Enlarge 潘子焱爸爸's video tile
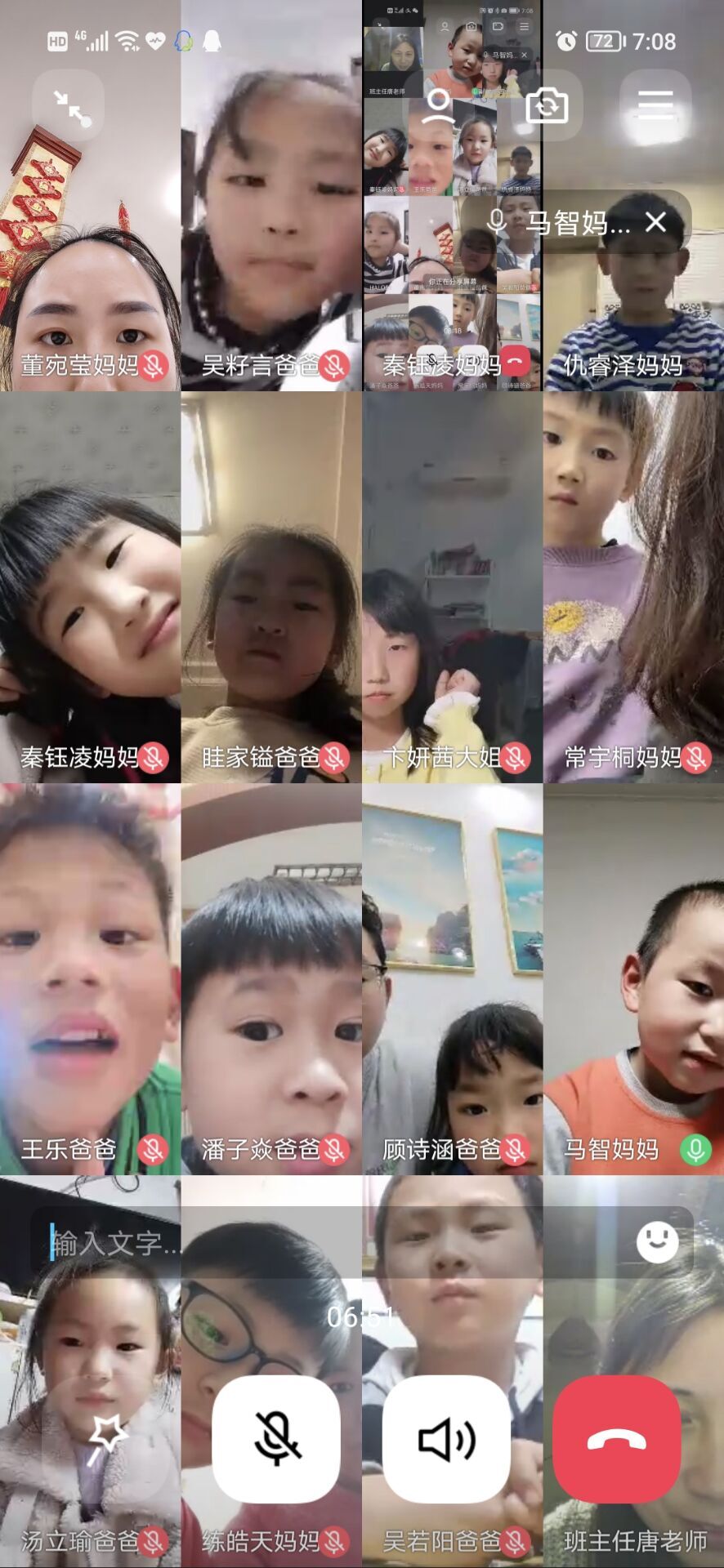This screenshot has width=724, height=1568. (271, 980)
